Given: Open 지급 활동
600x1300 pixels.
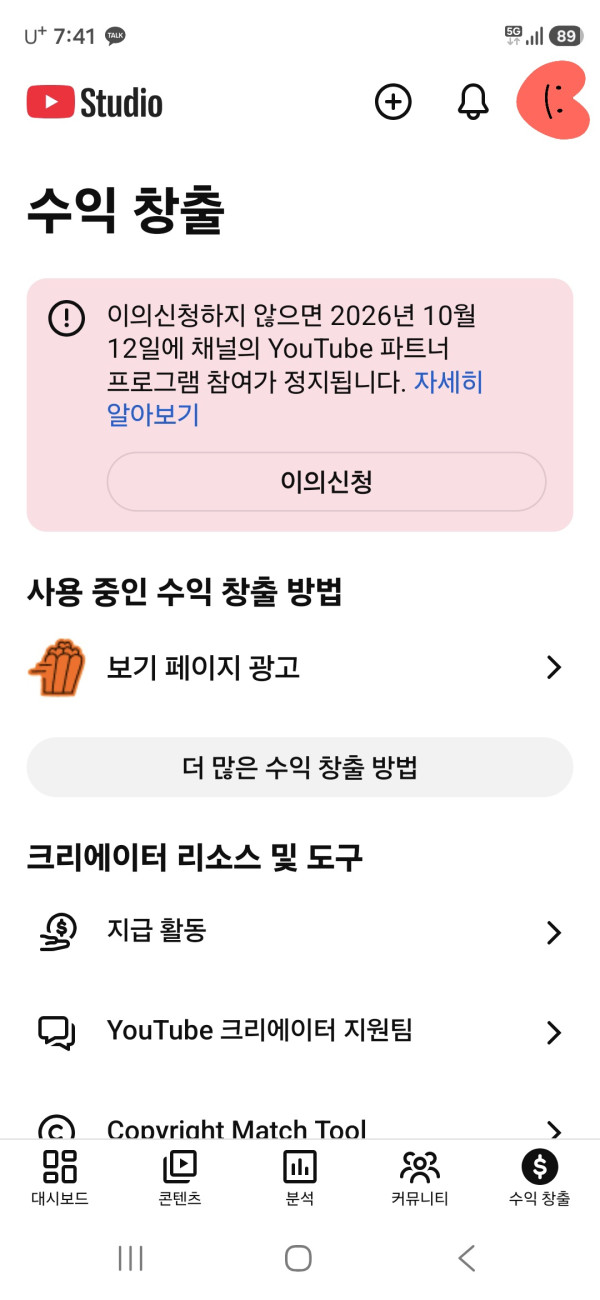Looking at the screenshot, I should [x=300, y=932].
